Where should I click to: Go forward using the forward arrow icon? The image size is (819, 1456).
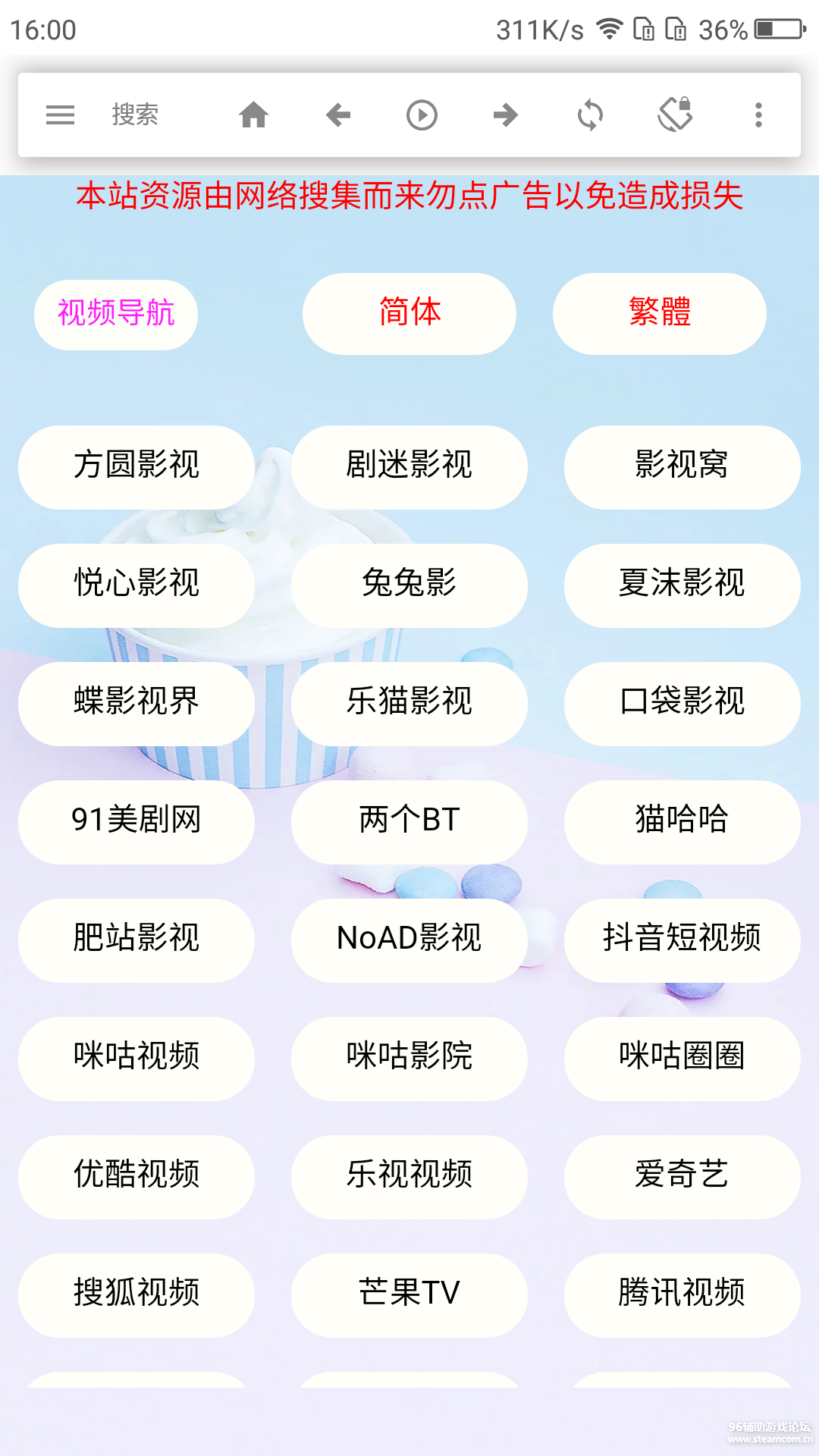[506, 115]
